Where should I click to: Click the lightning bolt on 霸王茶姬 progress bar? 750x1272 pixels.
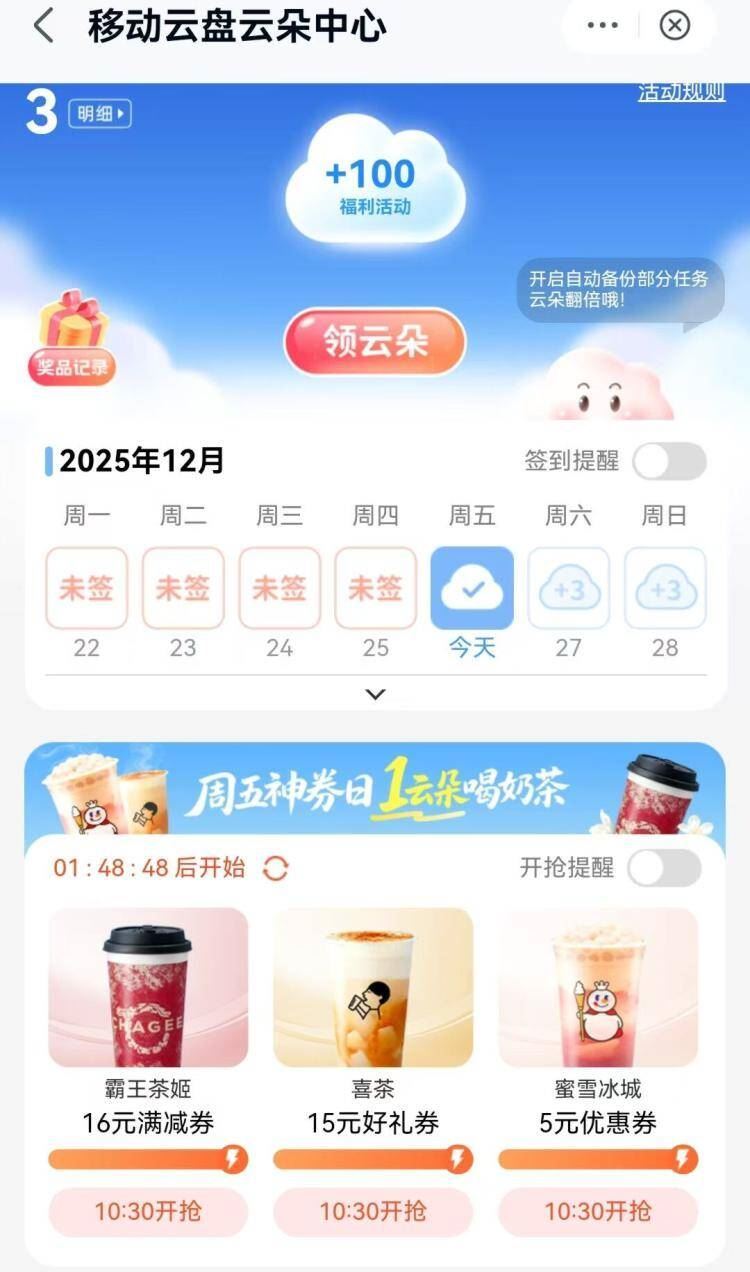pos(233,1160)
